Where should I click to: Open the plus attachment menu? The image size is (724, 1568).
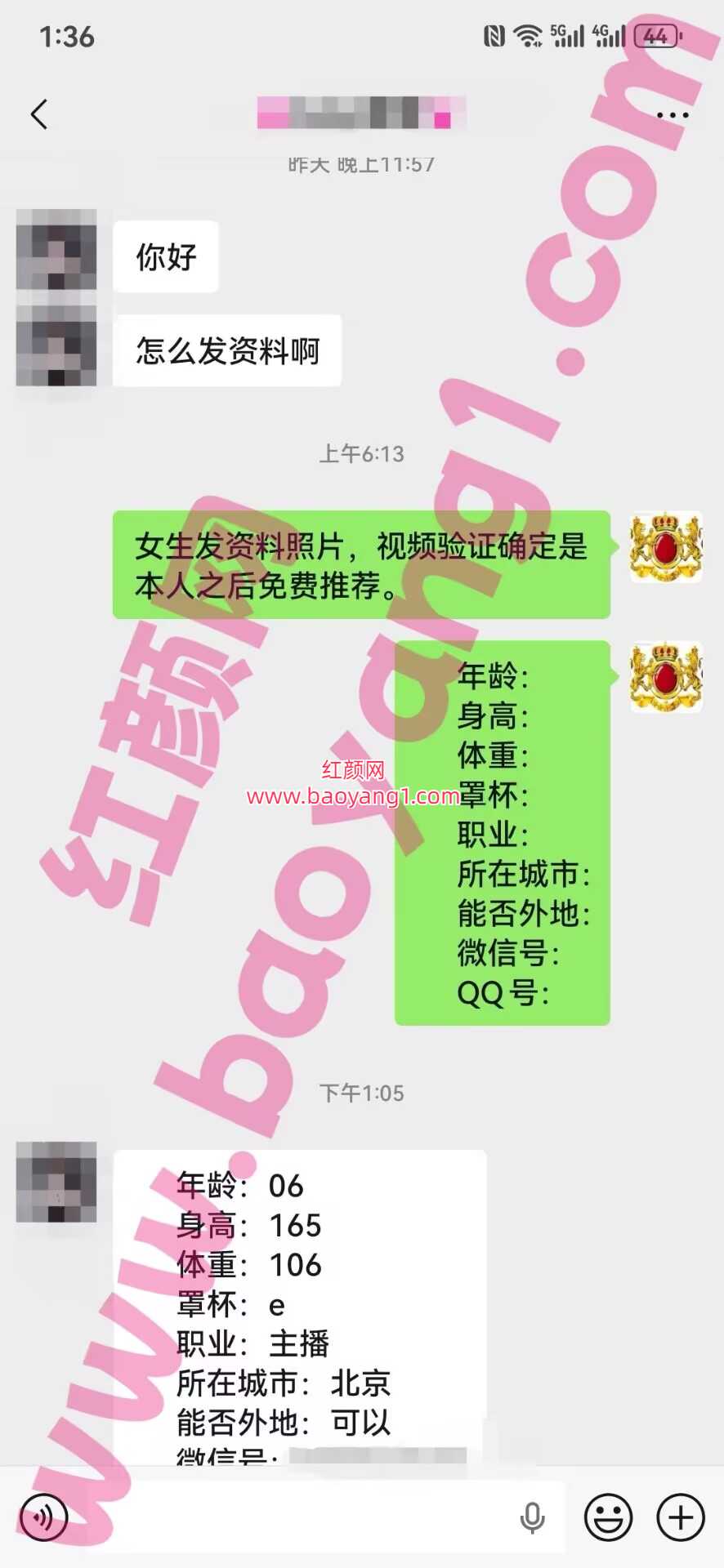pyautogui.click(x=680, y=1517)
